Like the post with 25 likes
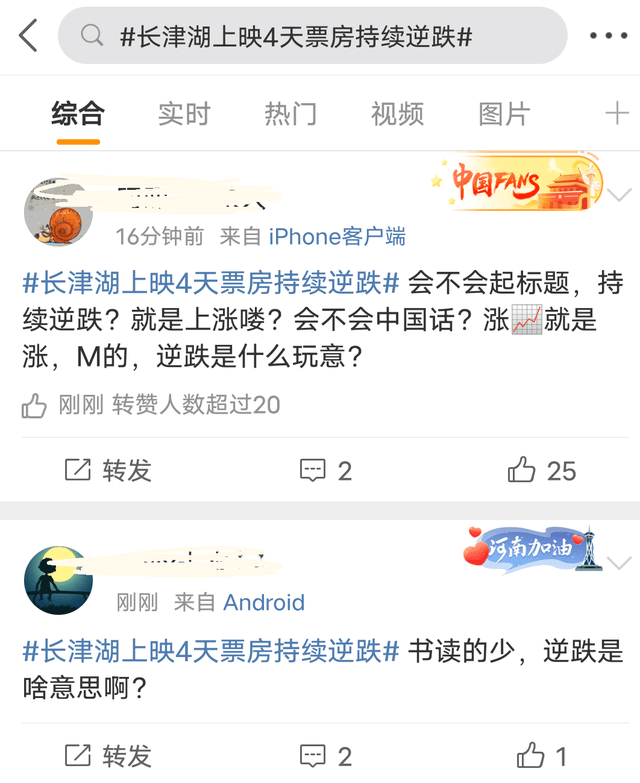640x783 pixels. (x=541, y=470)
